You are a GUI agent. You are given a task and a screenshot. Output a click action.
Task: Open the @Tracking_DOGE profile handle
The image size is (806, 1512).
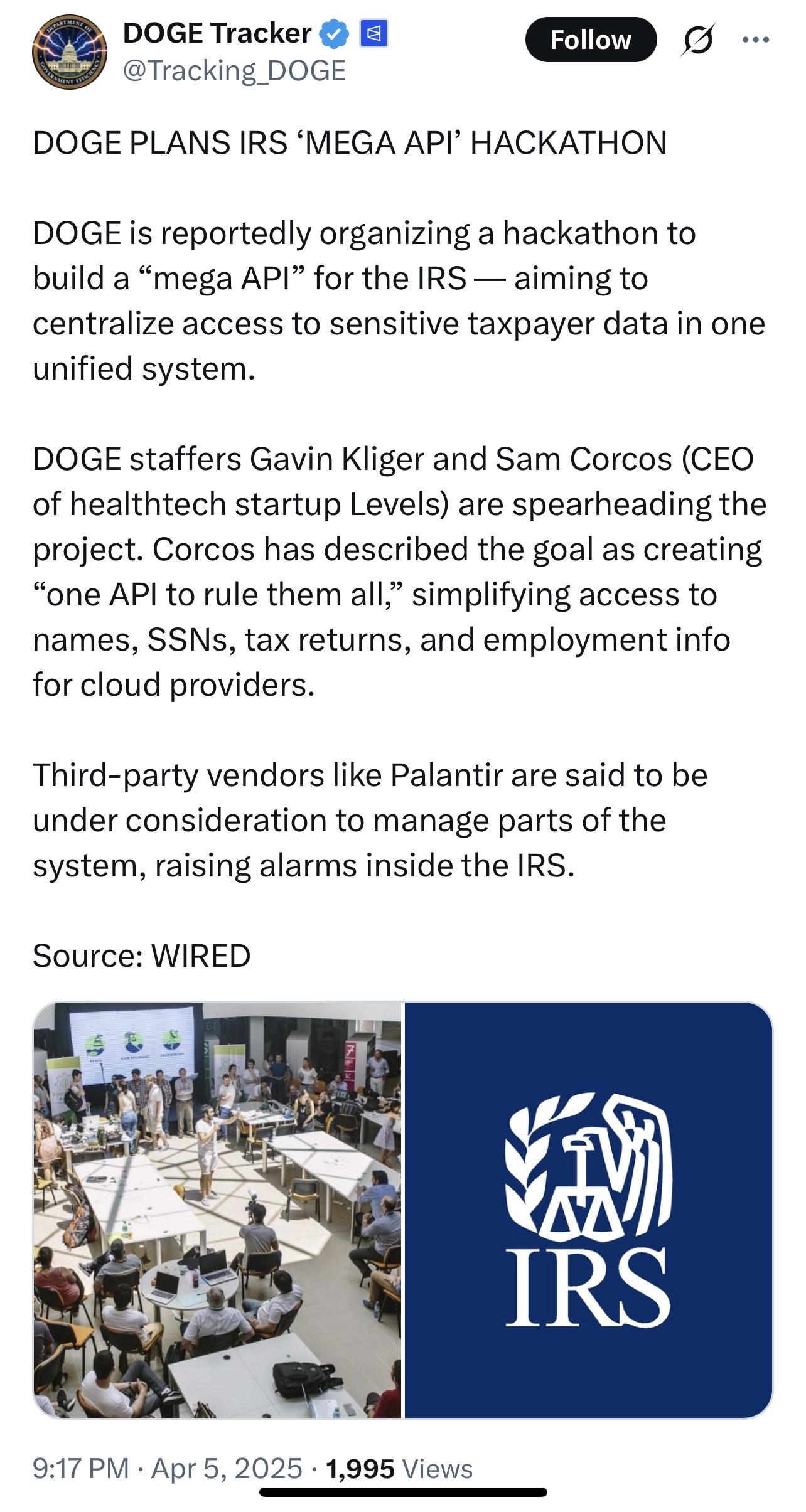point(234,70)
